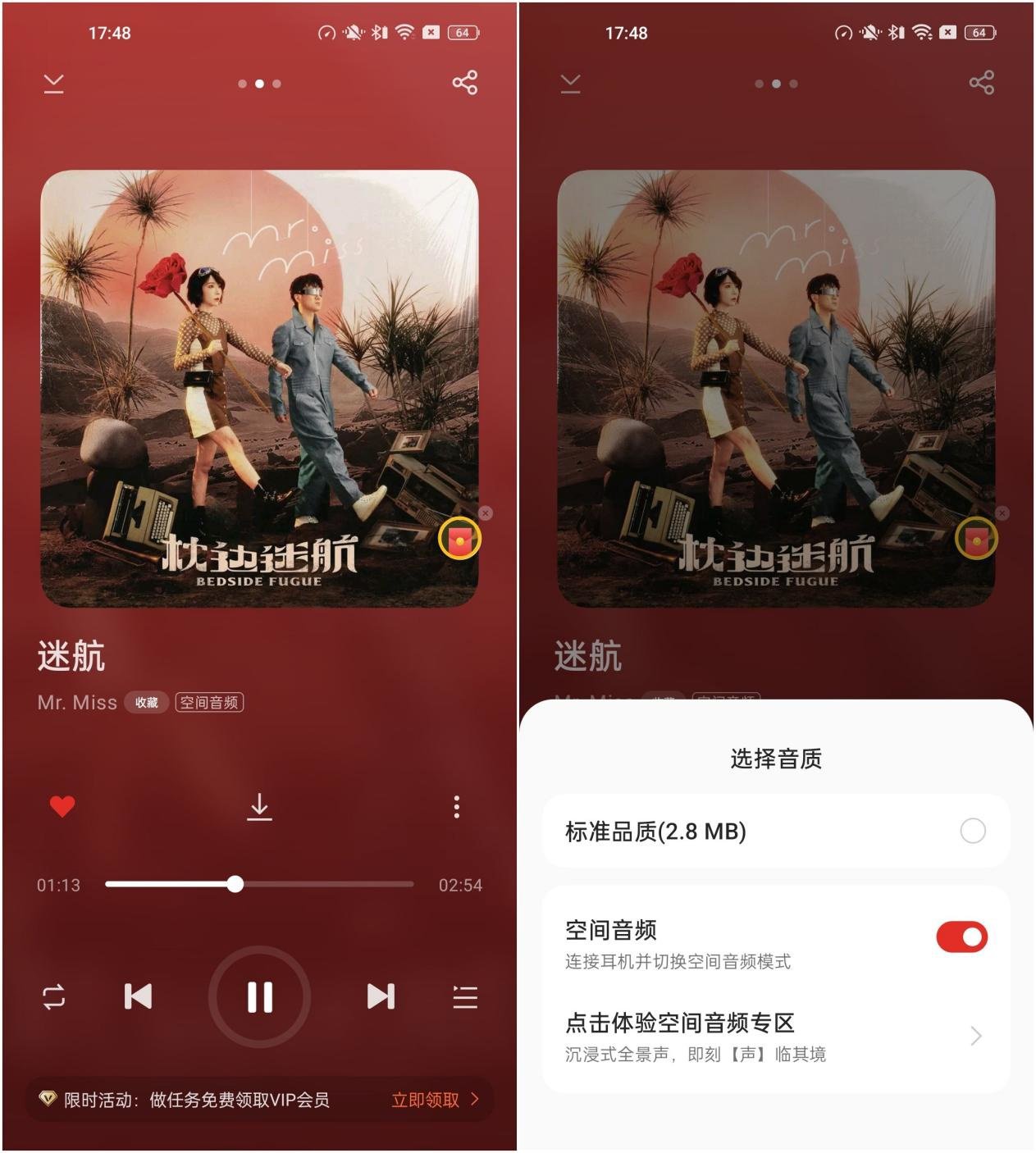Pause the playing song
Viewport: 1036px width, 1153px height.
(259, 996)
